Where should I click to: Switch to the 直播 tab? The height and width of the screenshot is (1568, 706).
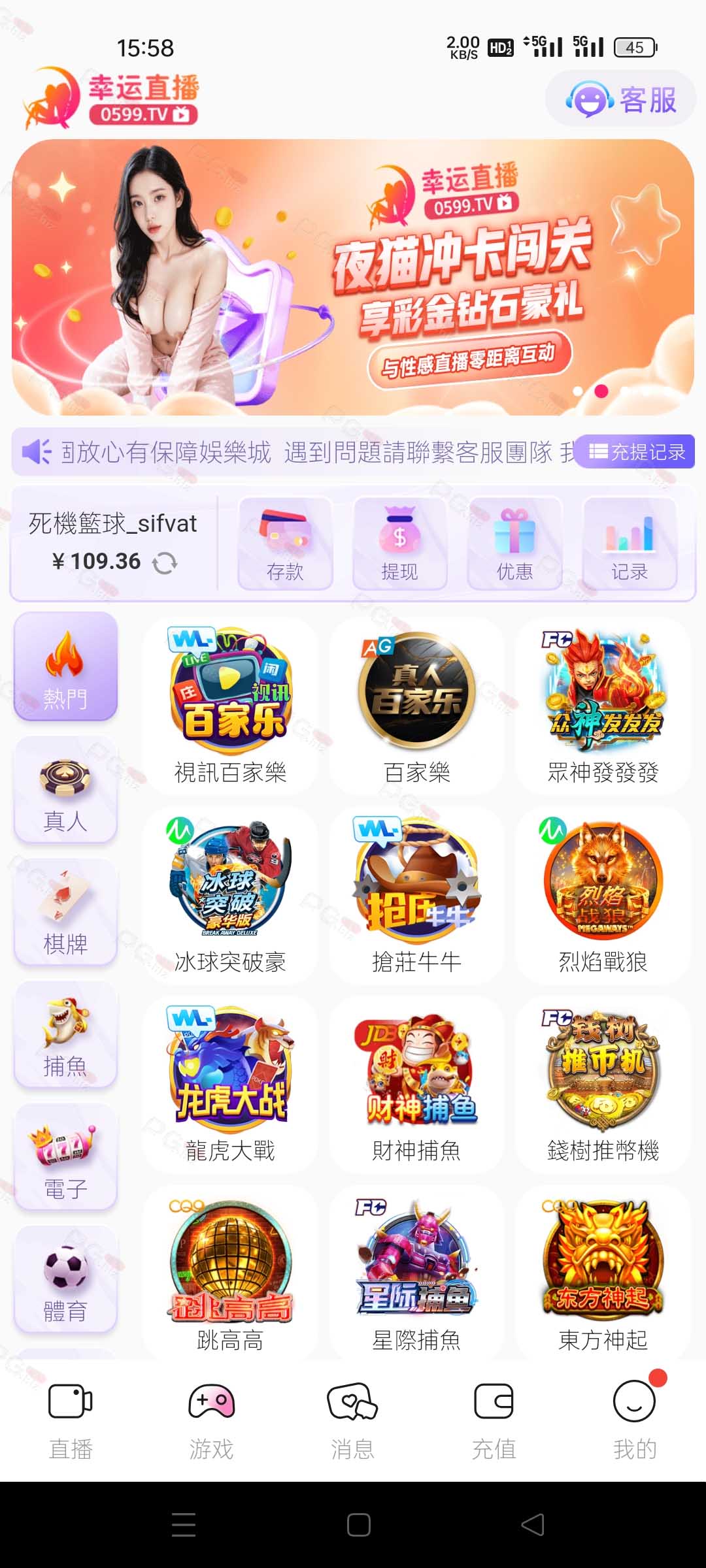[x=71, y=1420]
